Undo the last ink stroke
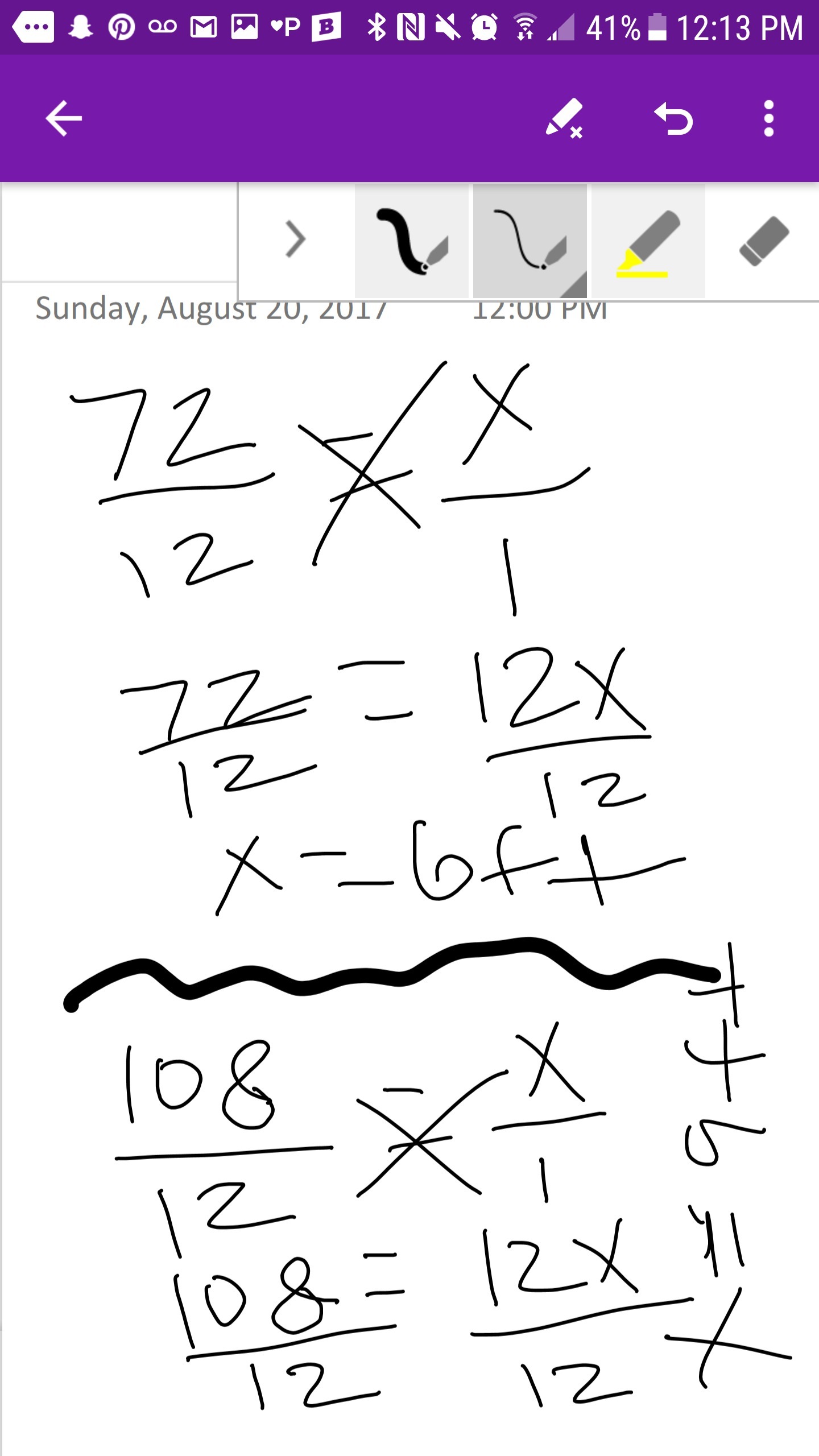Screen dimensions: 819x1456 point(673,118)
